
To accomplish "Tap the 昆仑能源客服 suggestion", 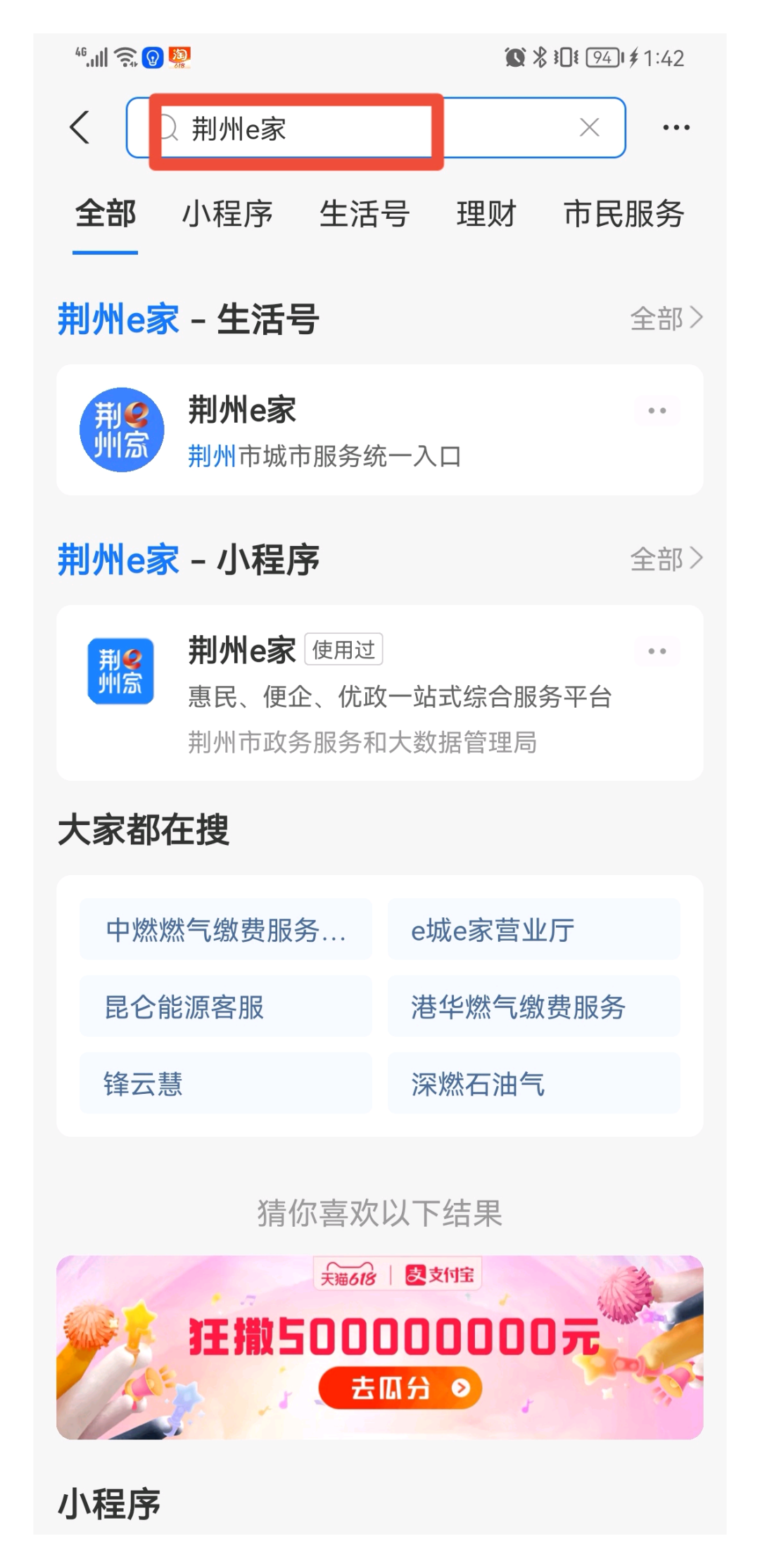I will pyautogui.click(x=225, y=1007).
